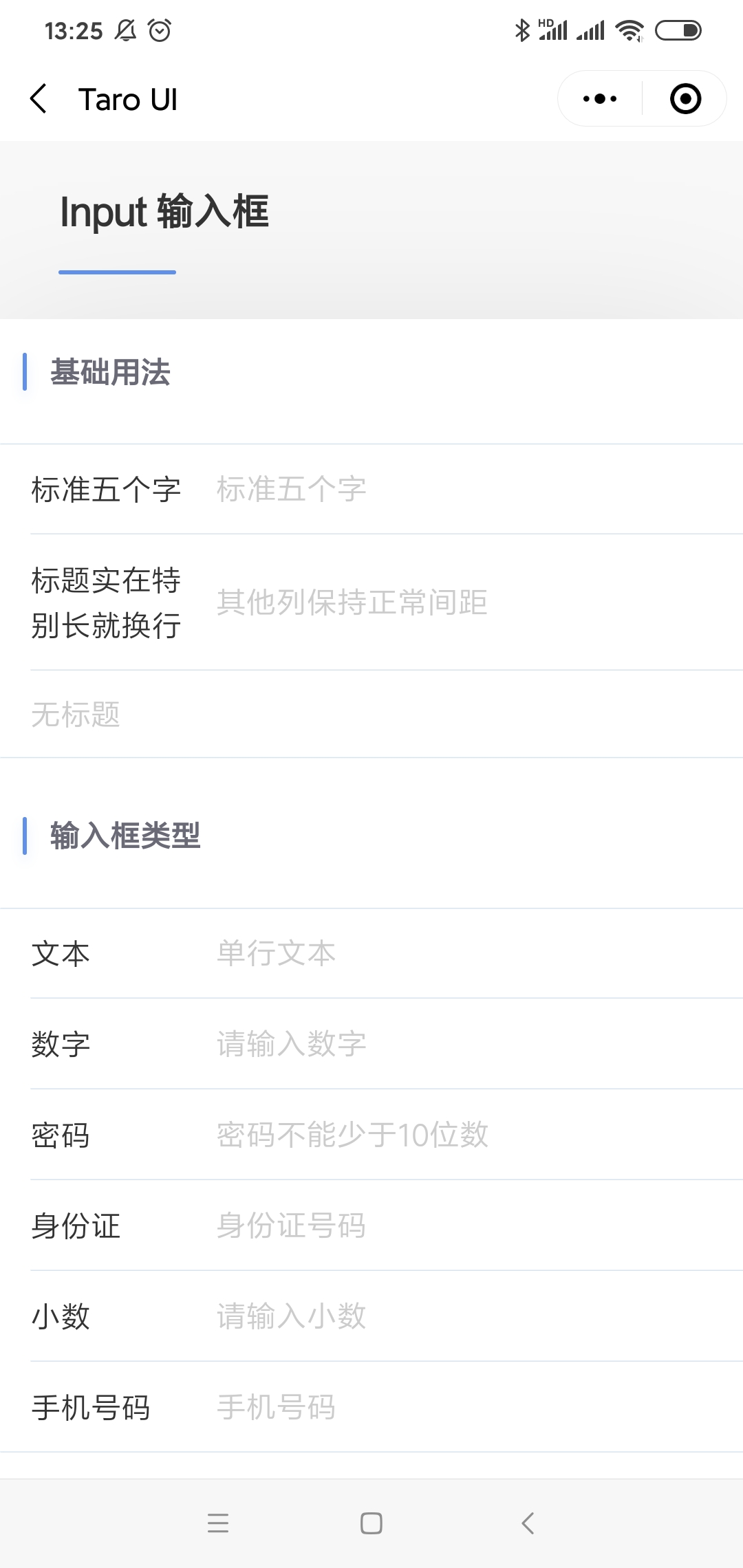
Task: Tap the battery indicator
Action: click(678, 30)
